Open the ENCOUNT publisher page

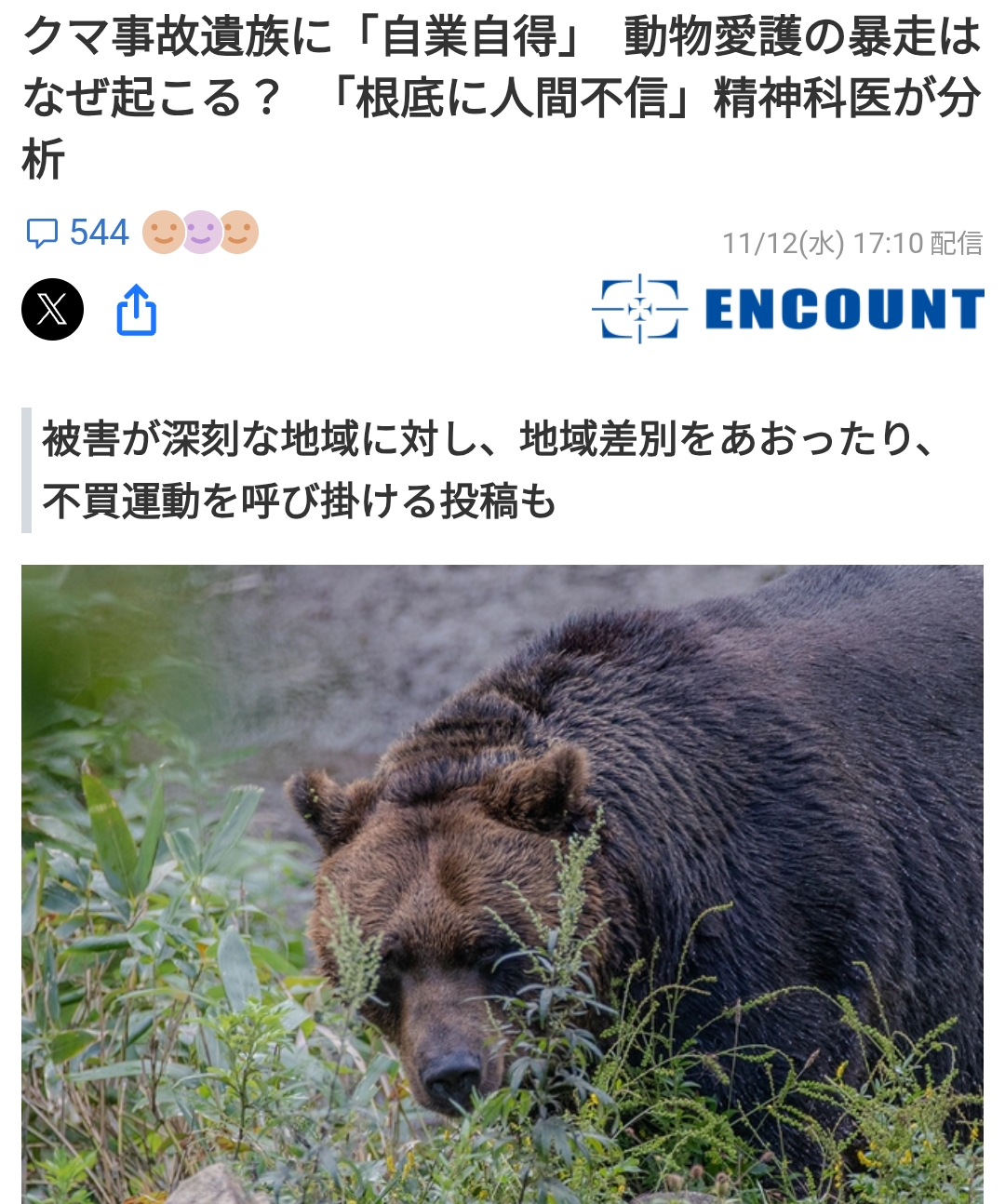(787, 309)
